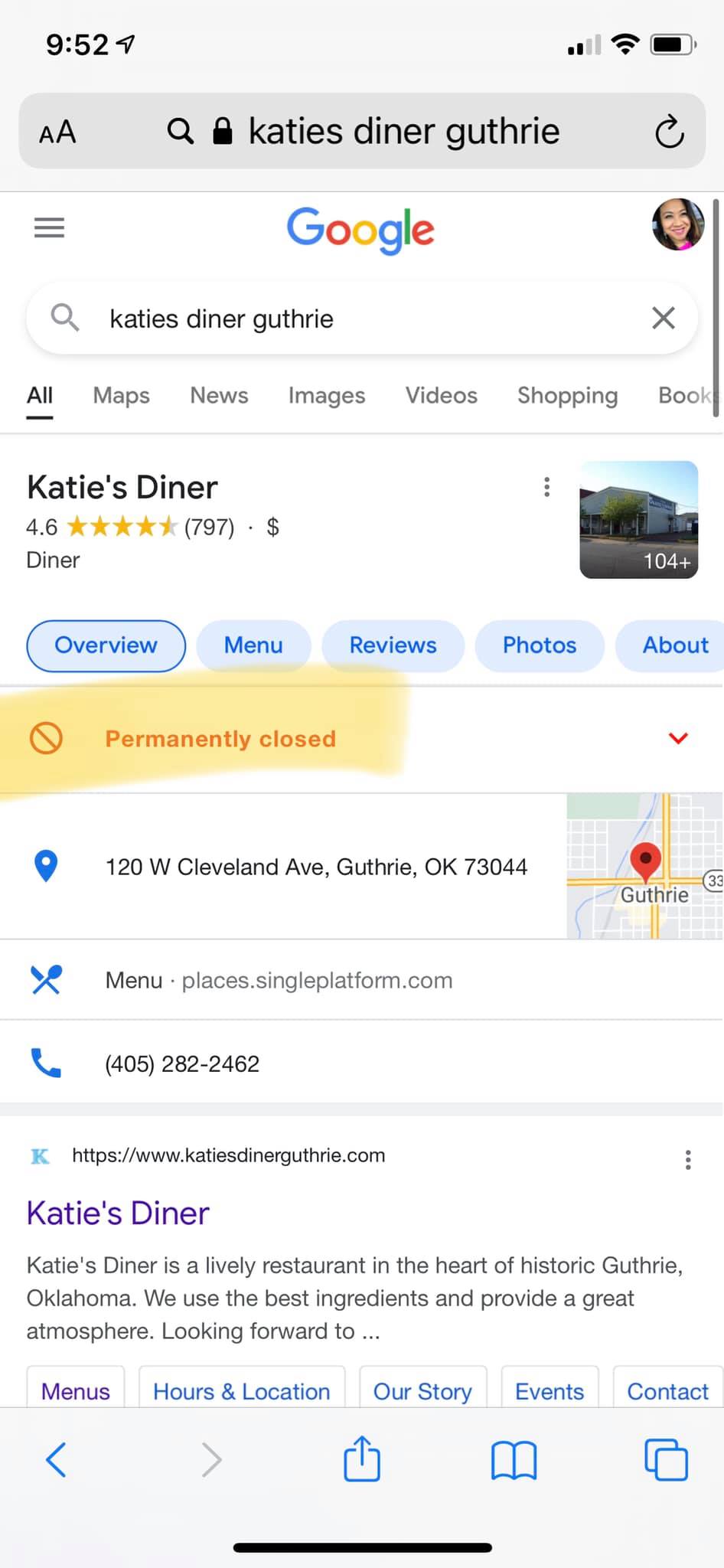The width and height of the screenshot is (724, 1568).
Task: Clear the search query text
Action: (x=663, y=318)
